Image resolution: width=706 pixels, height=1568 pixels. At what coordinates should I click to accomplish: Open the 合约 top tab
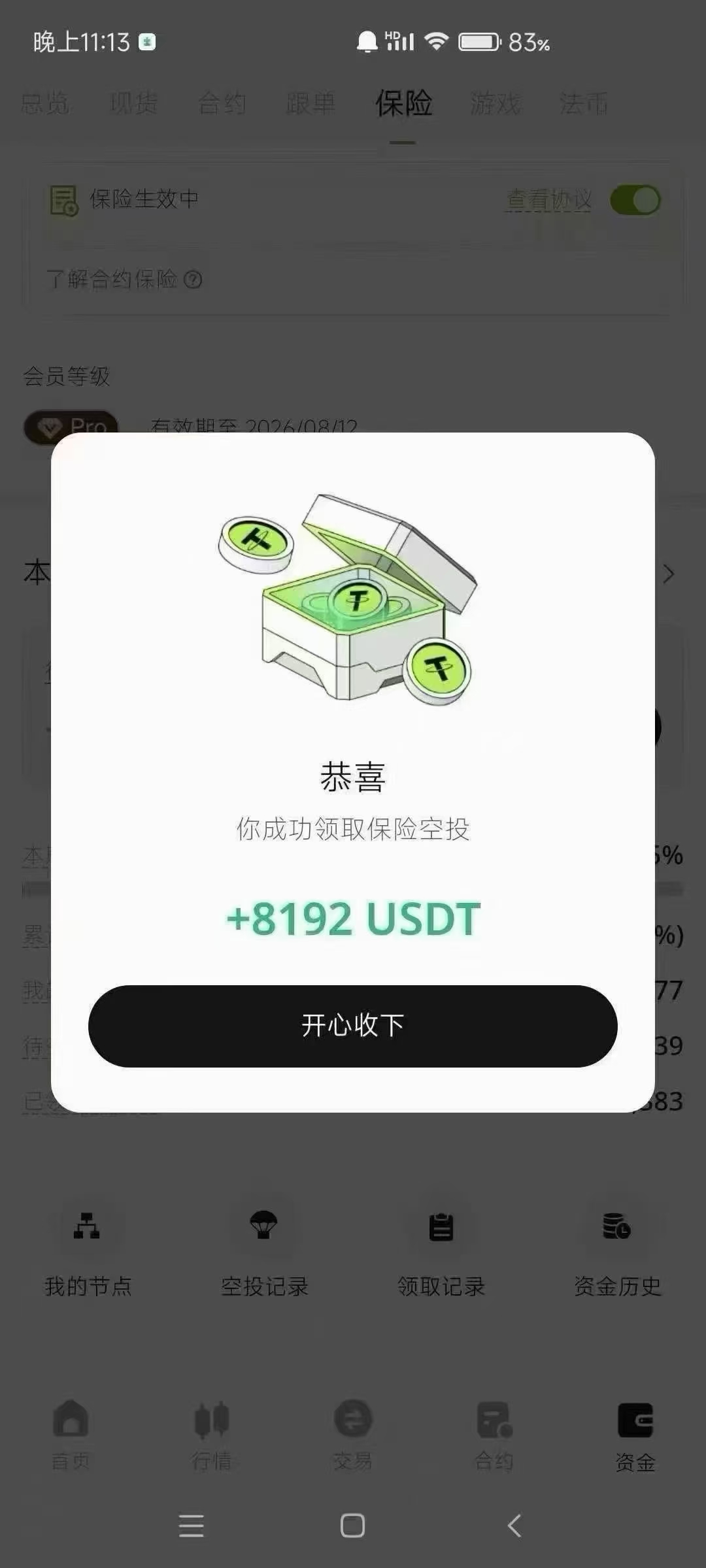[222, 103]
